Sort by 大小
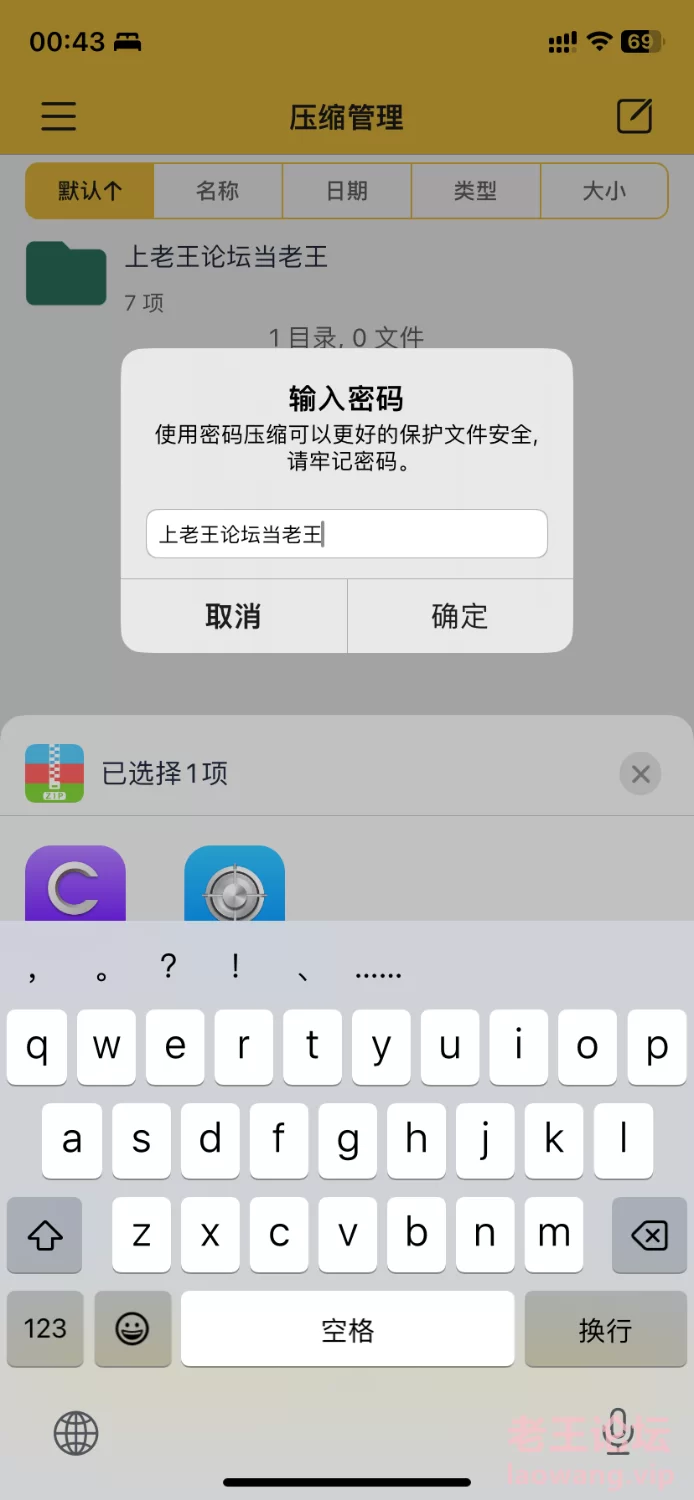 tap(604, 190)
